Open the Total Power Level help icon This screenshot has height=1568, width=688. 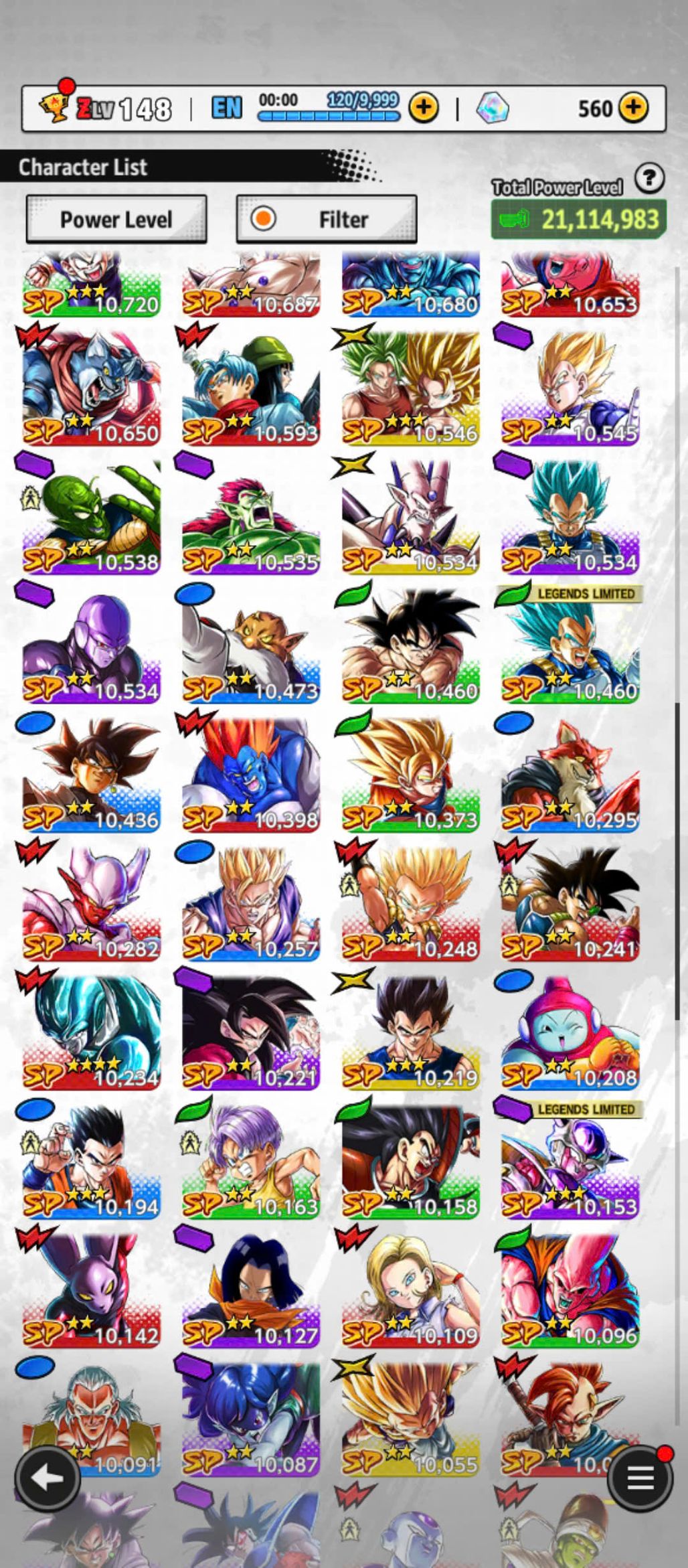tap(649, 179)
